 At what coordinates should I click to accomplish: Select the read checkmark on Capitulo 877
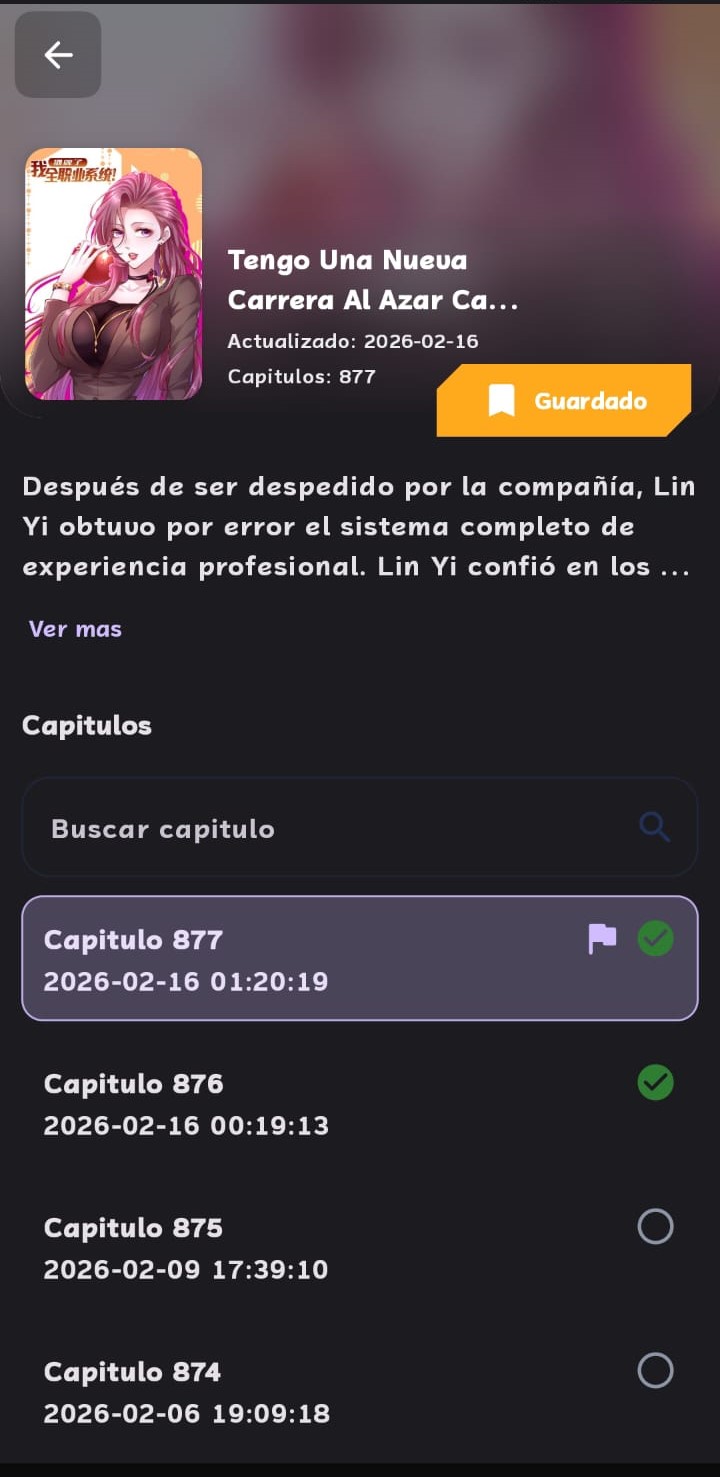(655, 938)
